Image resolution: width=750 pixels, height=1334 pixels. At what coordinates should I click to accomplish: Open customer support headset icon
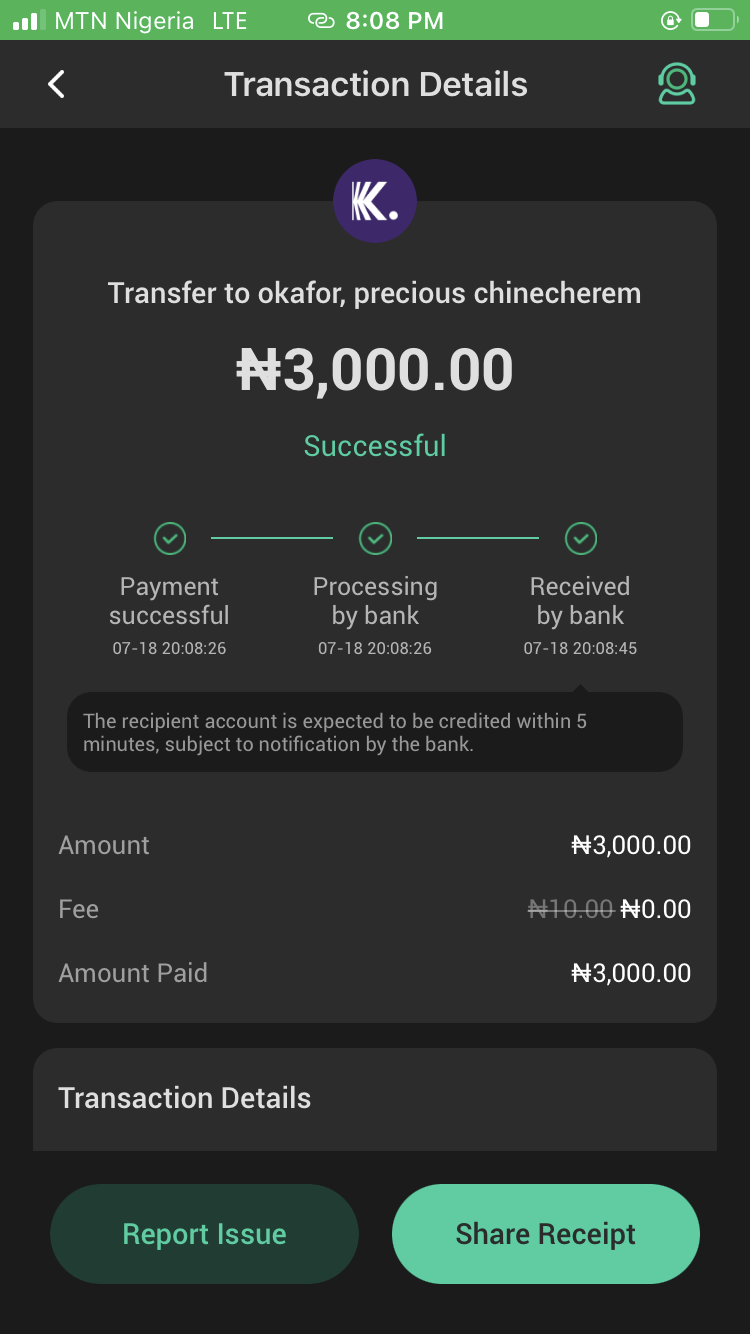[677, 84]
